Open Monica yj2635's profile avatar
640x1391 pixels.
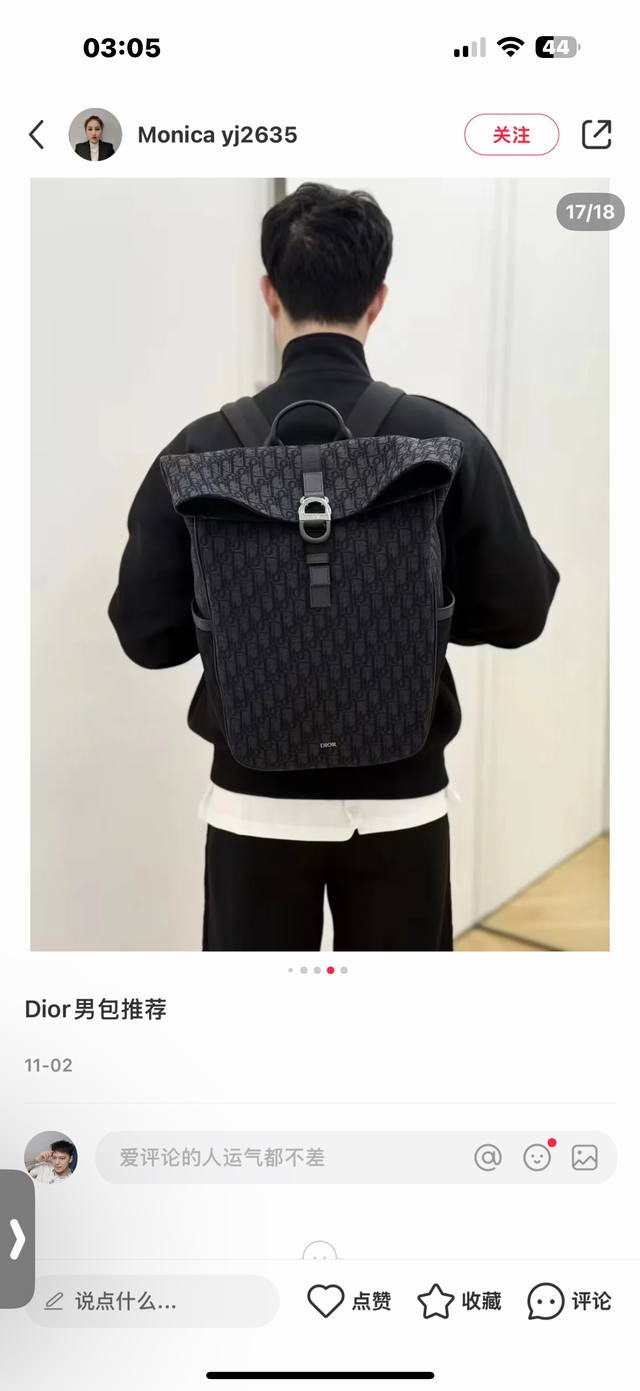pyautogui.click(x=95, y=135)
